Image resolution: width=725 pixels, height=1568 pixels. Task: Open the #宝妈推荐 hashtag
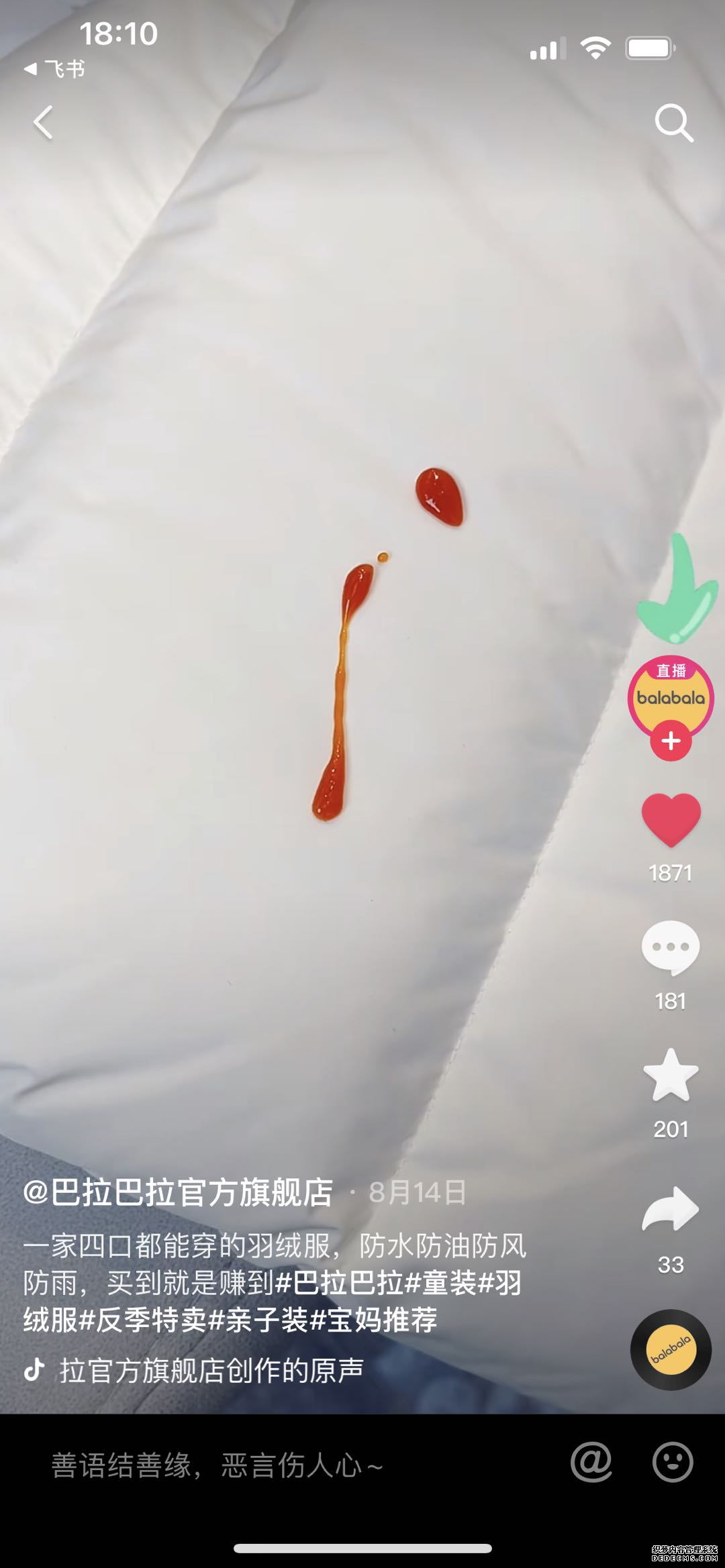374,1320
